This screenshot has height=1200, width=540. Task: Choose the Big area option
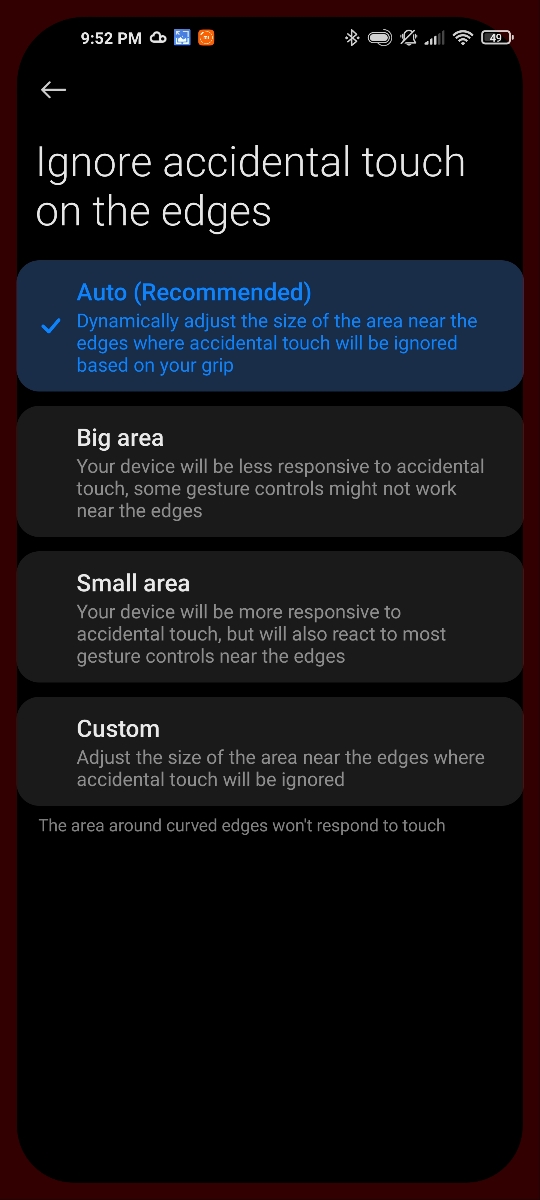(270, 472)
